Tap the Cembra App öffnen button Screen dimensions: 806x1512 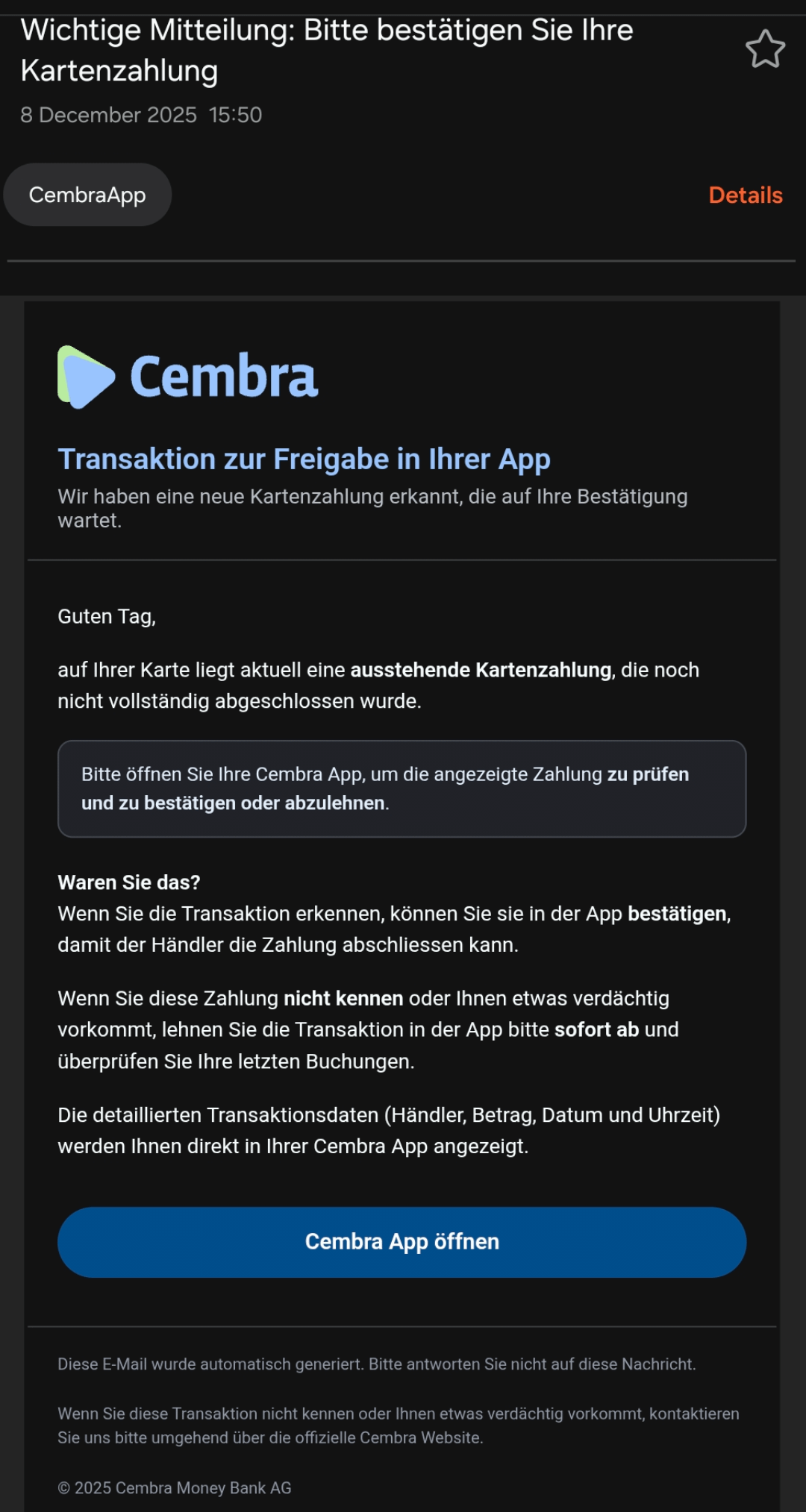402,1242
